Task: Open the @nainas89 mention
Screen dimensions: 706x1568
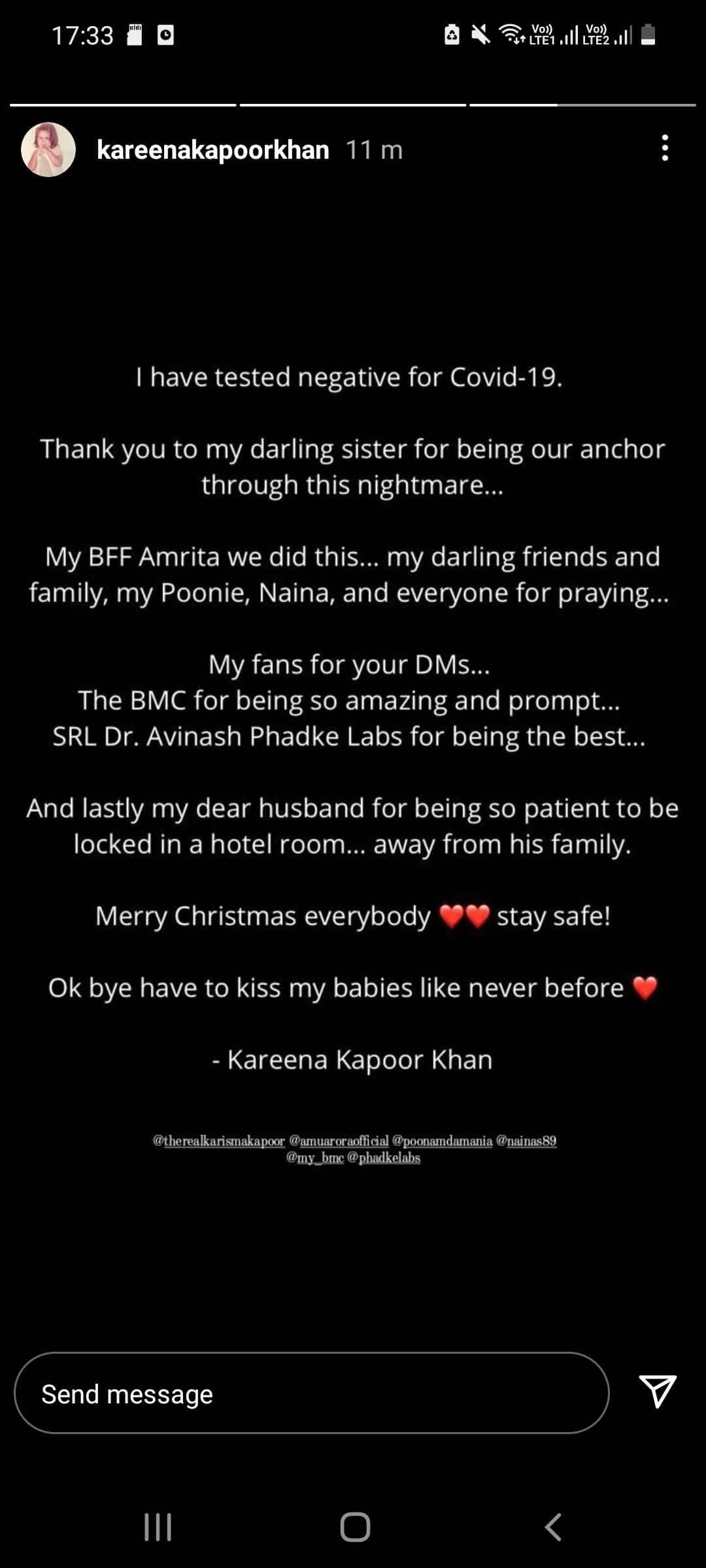Action: click(x=526, y=1141)
